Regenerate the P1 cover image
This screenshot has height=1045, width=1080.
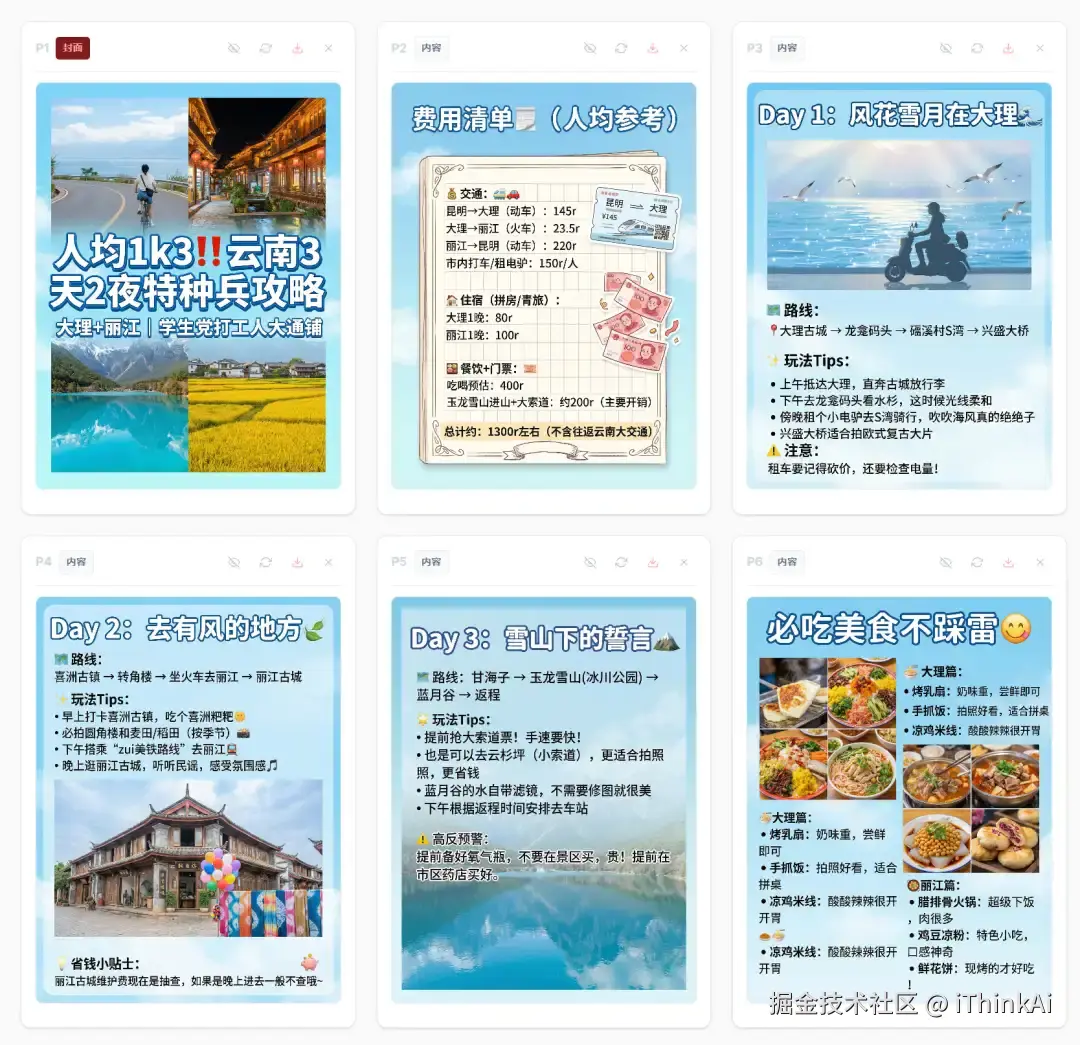[x=266, y=48]
